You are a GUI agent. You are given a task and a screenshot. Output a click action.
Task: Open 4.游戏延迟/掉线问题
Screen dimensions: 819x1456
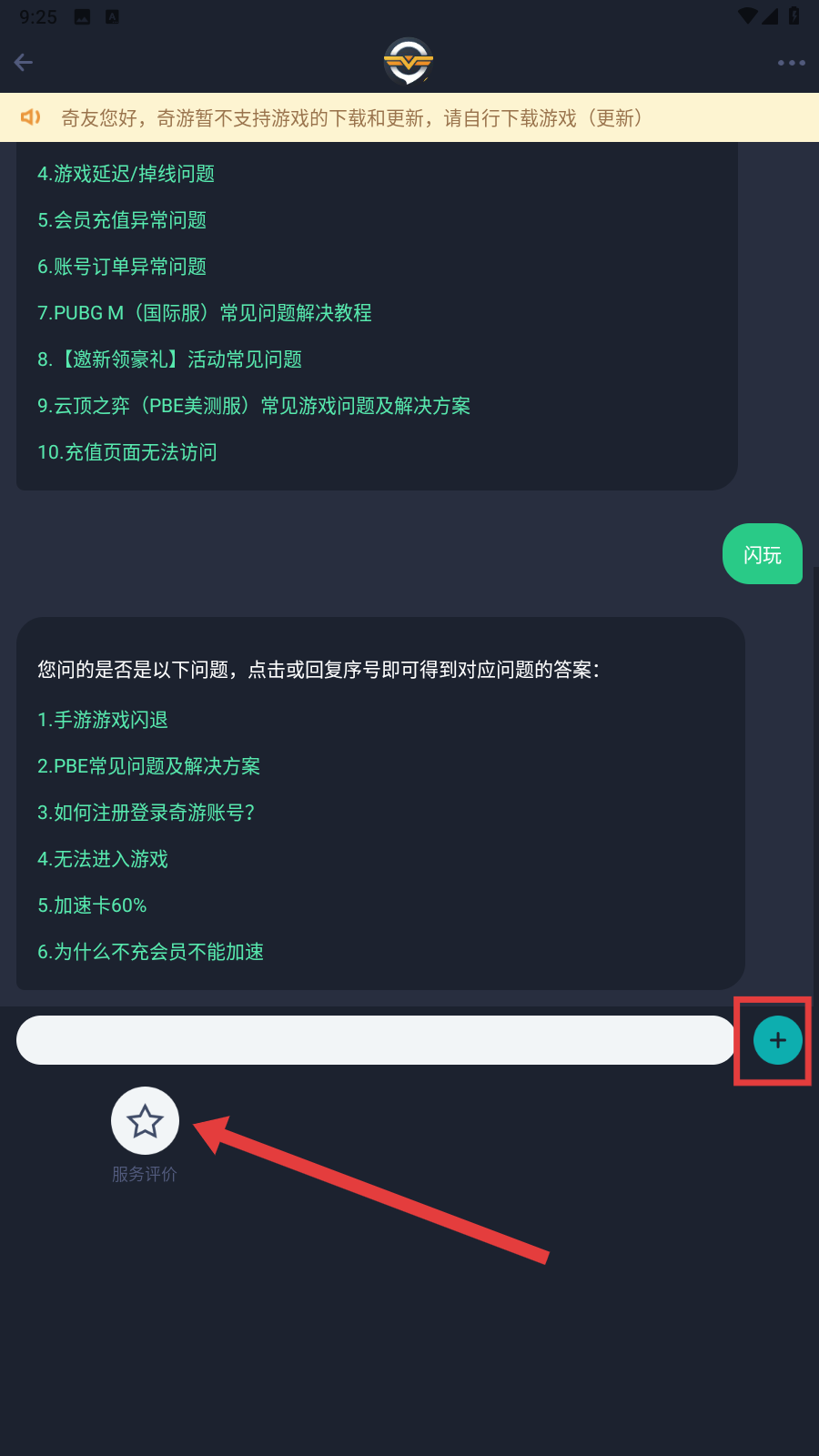point(126,174)
